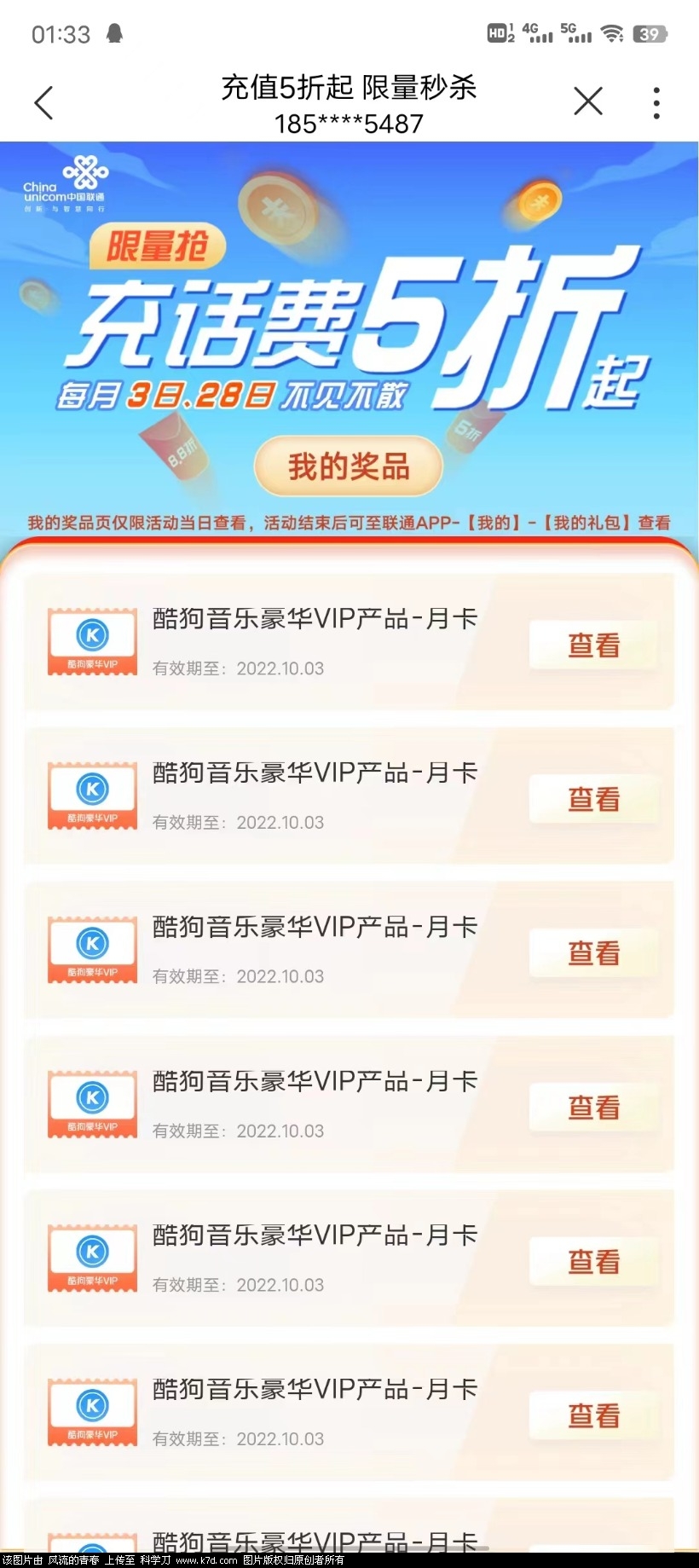Tap 查看 on the sixth prize card
699x1568 pixels.
pyautogui.click(x=594, y=1415)
